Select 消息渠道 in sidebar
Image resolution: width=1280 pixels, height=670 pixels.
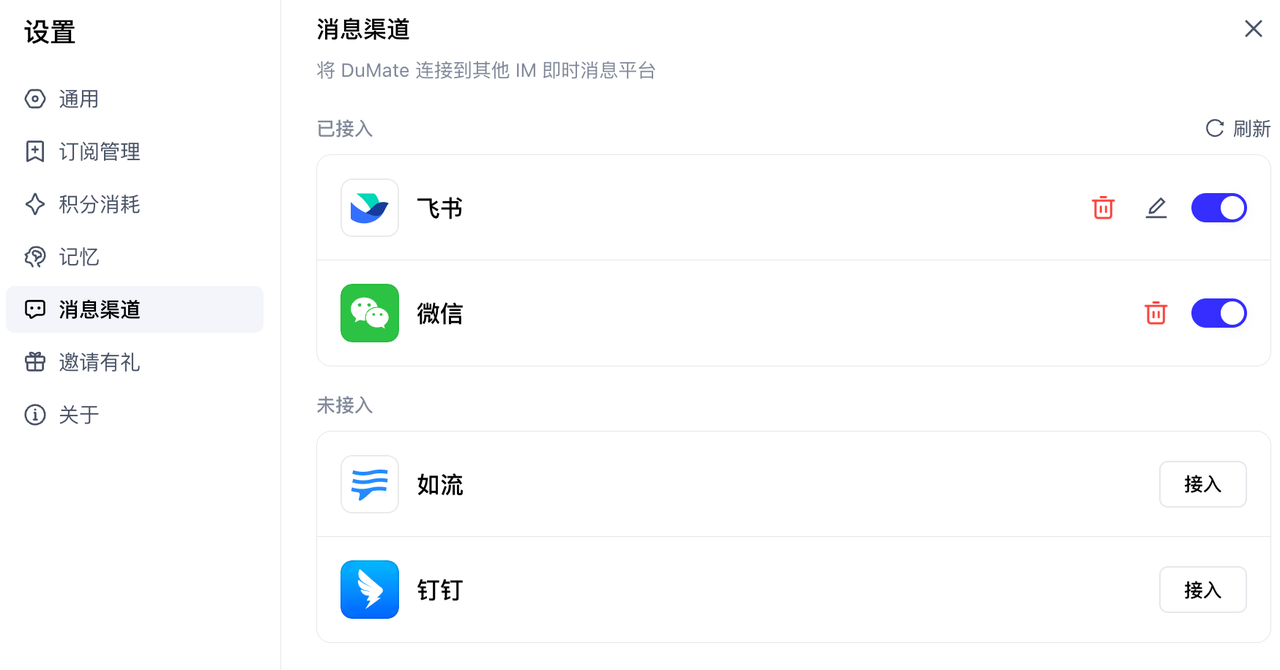click(x=99, y=310)
